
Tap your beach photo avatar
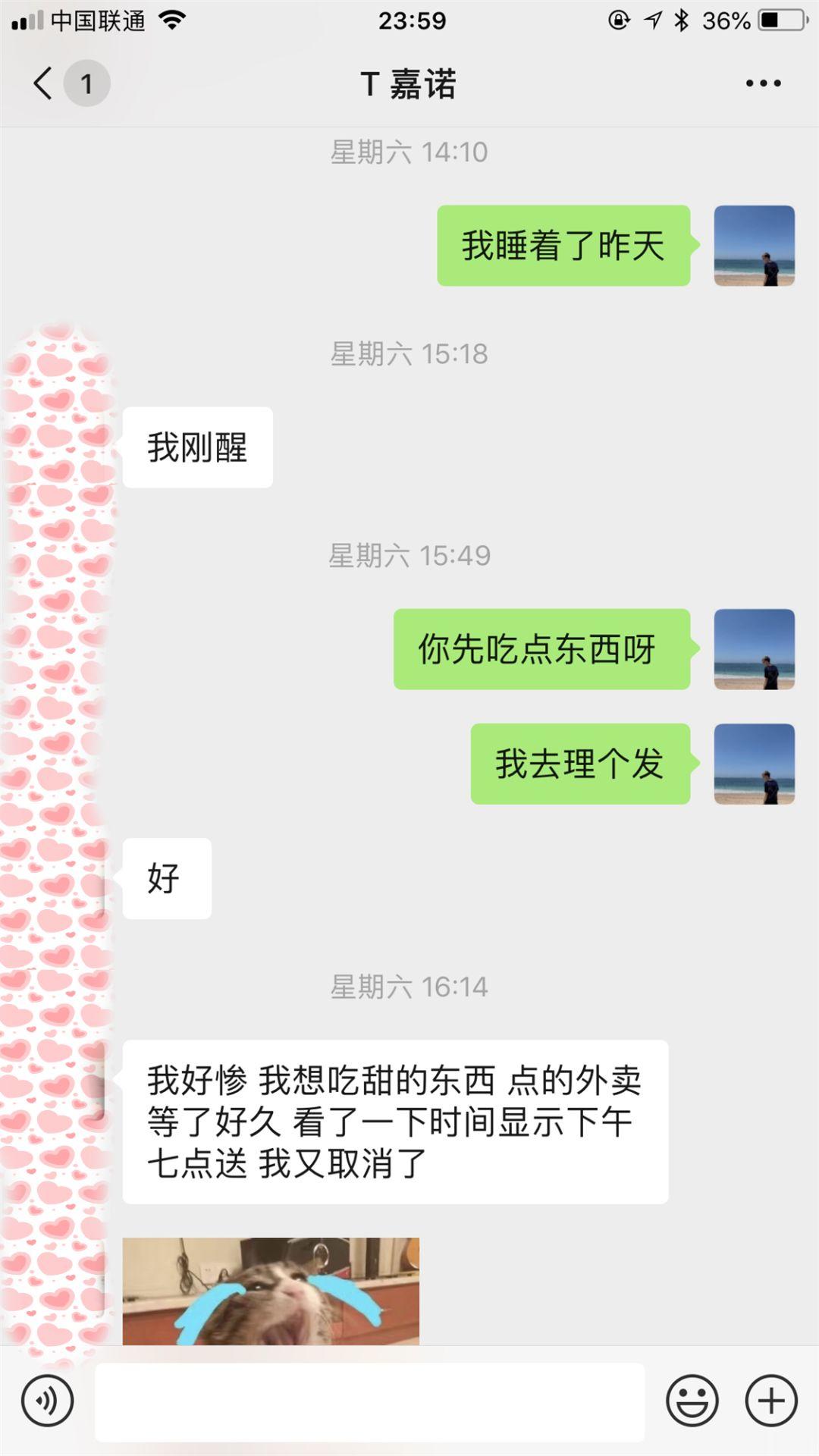pyautogui.click(x=754, y=243)
